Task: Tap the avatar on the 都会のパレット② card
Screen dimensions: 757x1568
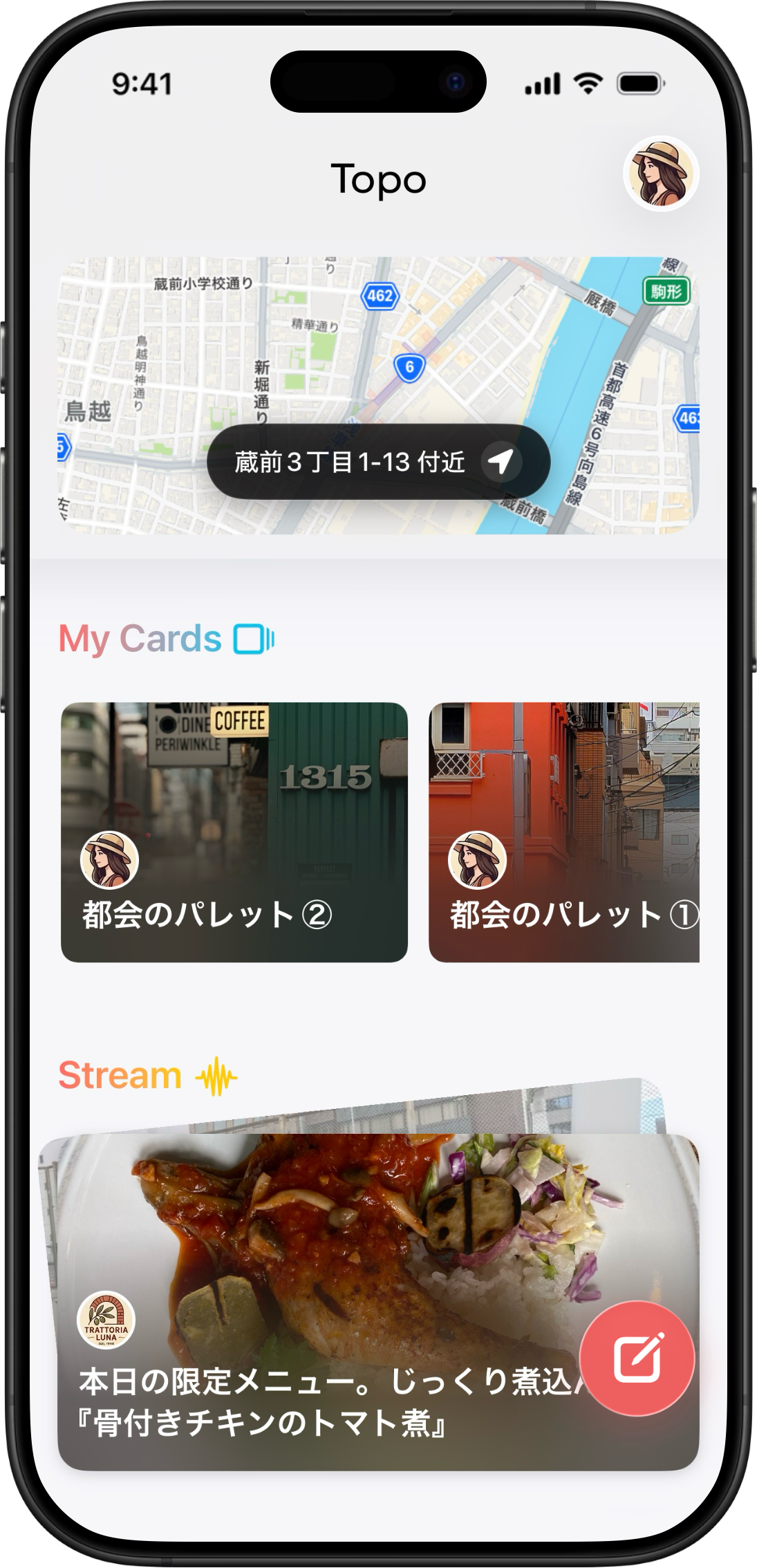Action: pyautogui.click(x=110, y=860)
